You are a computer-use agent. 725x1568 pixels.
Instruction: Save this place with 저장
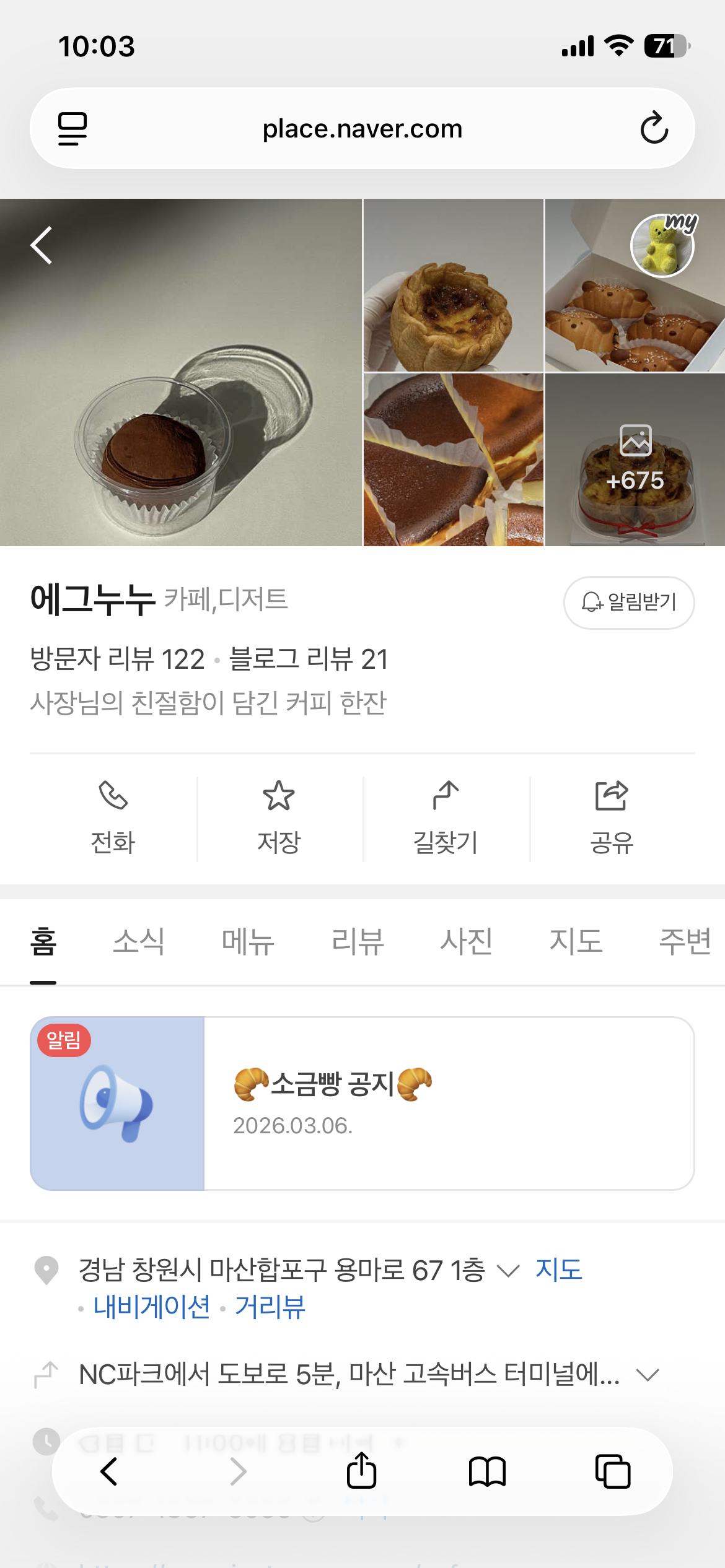pyautogui.click(x=279, y=817)
